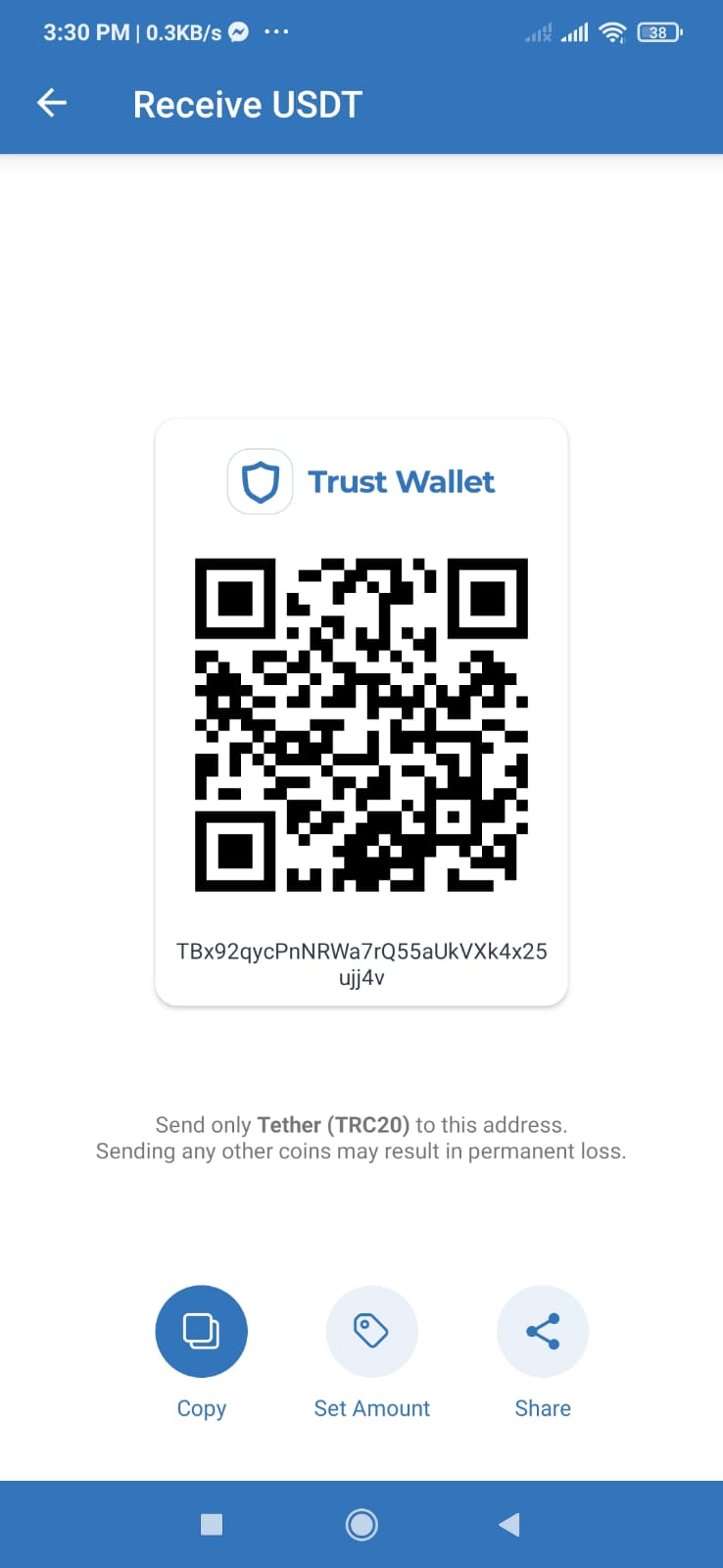Screen dimensions: 723x1568
Task: Share the receive address
Action: [542, 1331]
